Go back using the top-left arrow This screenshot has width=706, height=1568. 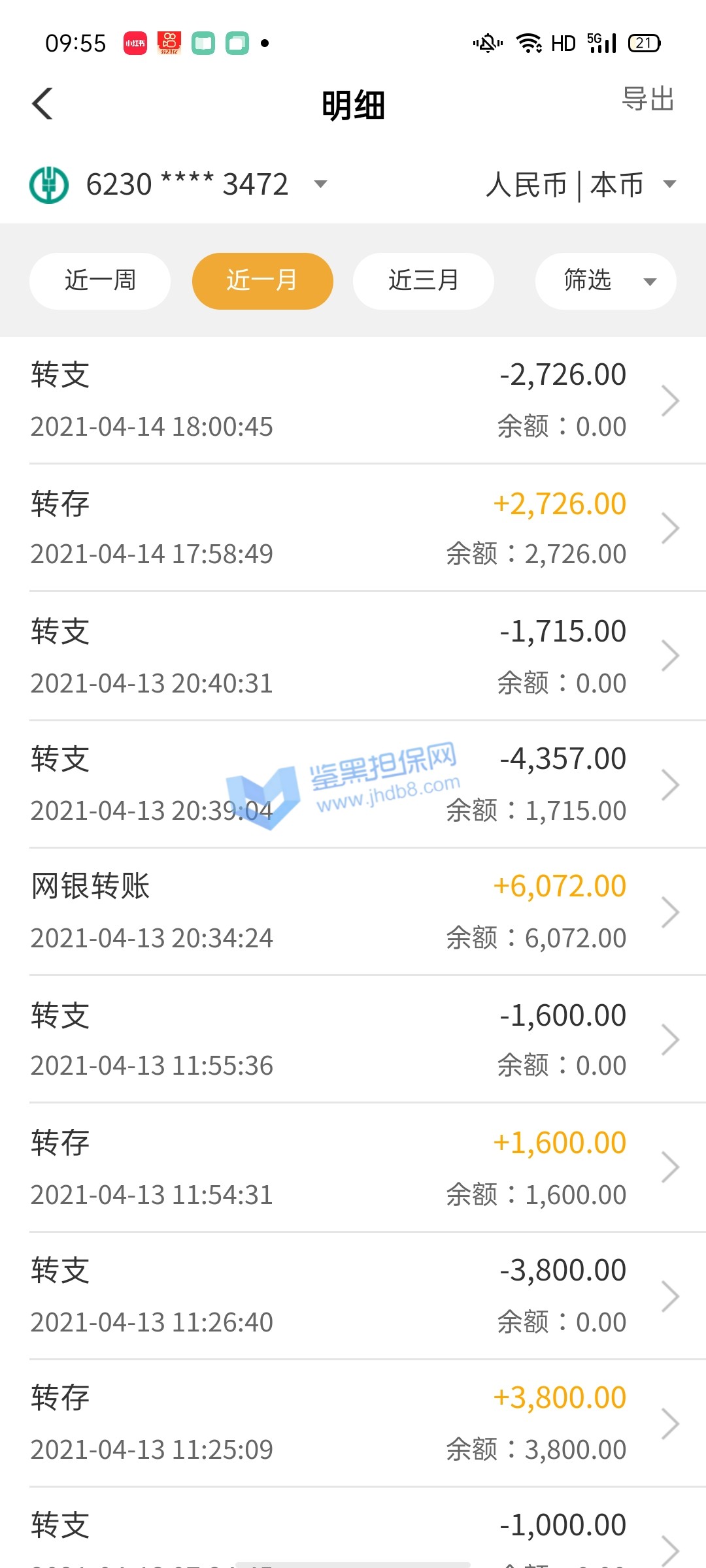(43, 104)
